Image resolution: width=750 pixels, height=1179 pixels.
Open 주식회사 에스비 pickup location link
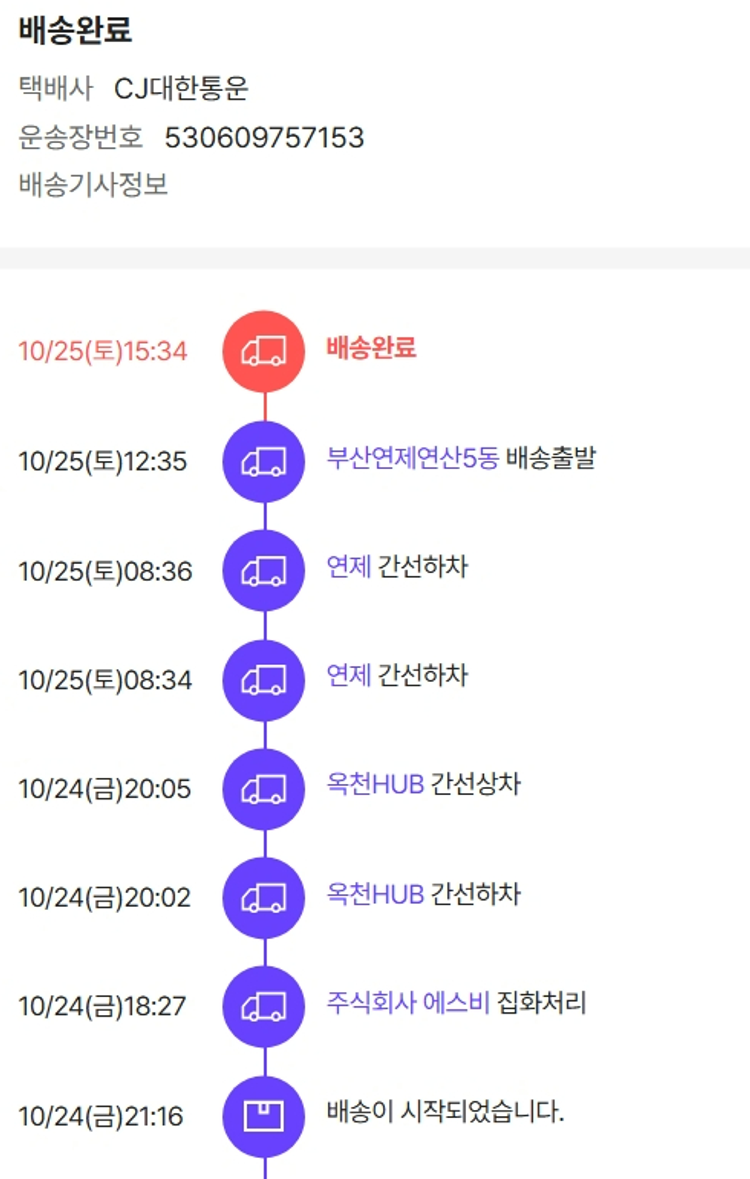pyautogui.click(x=408, y=1002)
